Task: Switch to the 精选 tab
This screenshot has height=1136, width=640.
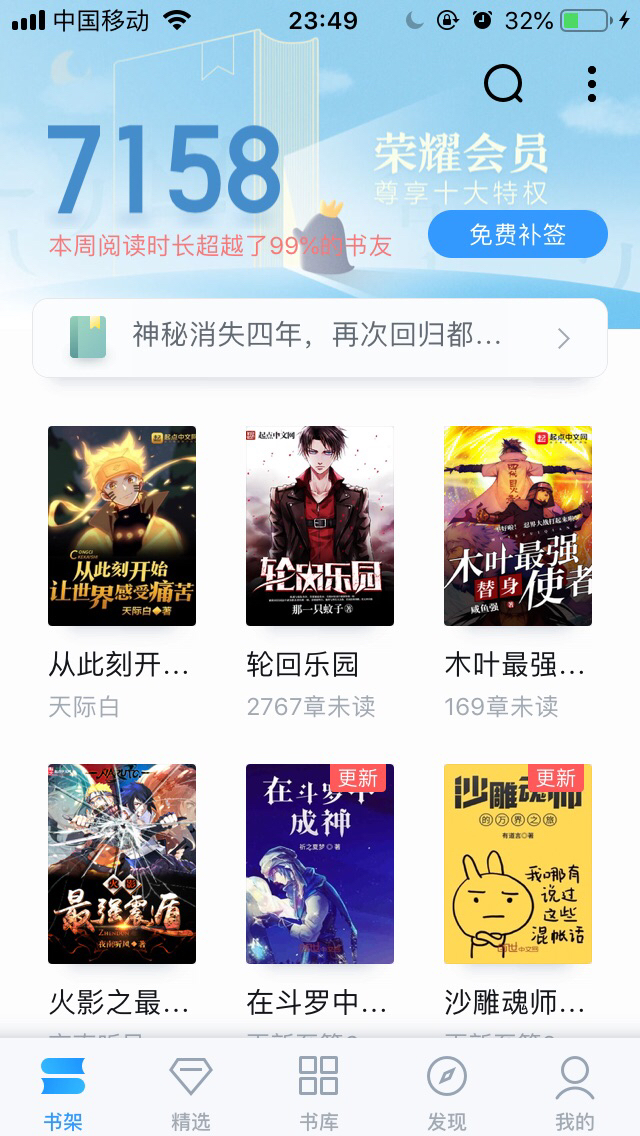Action: tap(191, 1092)
